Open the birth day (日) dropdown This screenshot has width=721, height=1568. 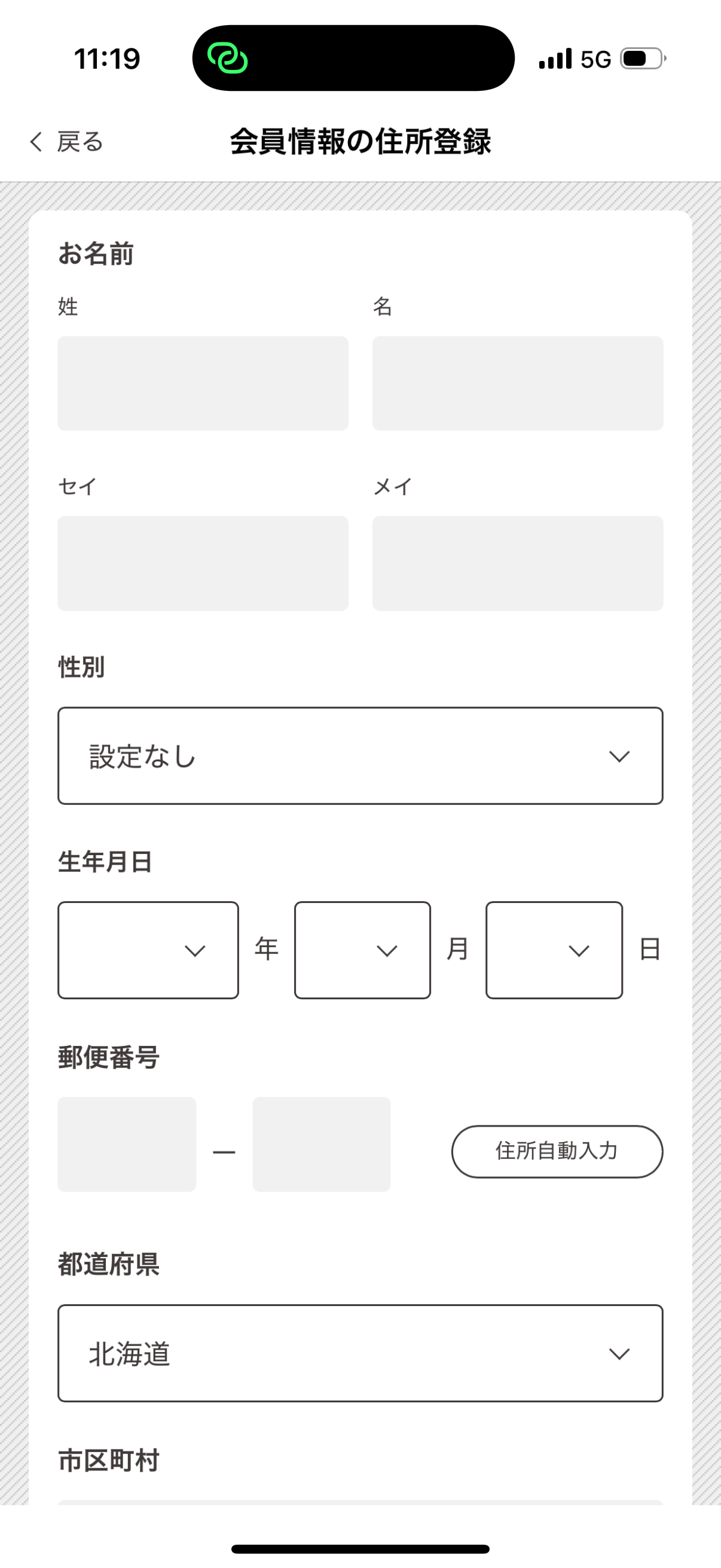coord(554,950)
